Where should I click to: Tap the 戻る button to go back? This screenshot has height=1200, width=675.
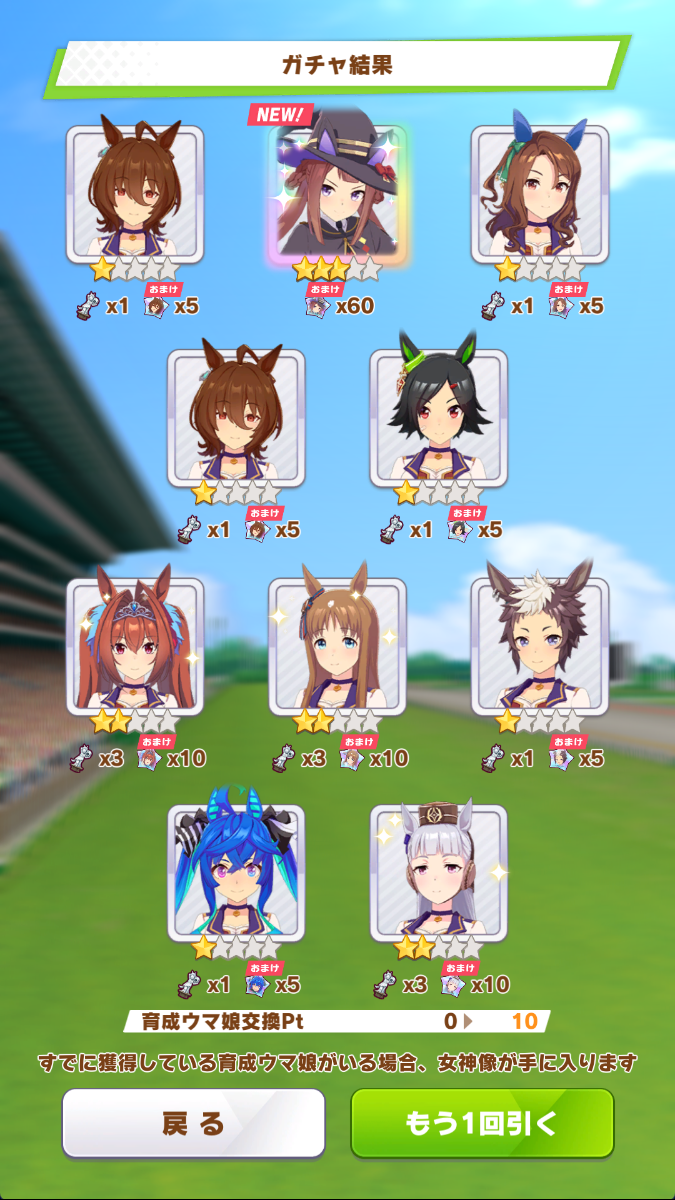click(194, 1122)
